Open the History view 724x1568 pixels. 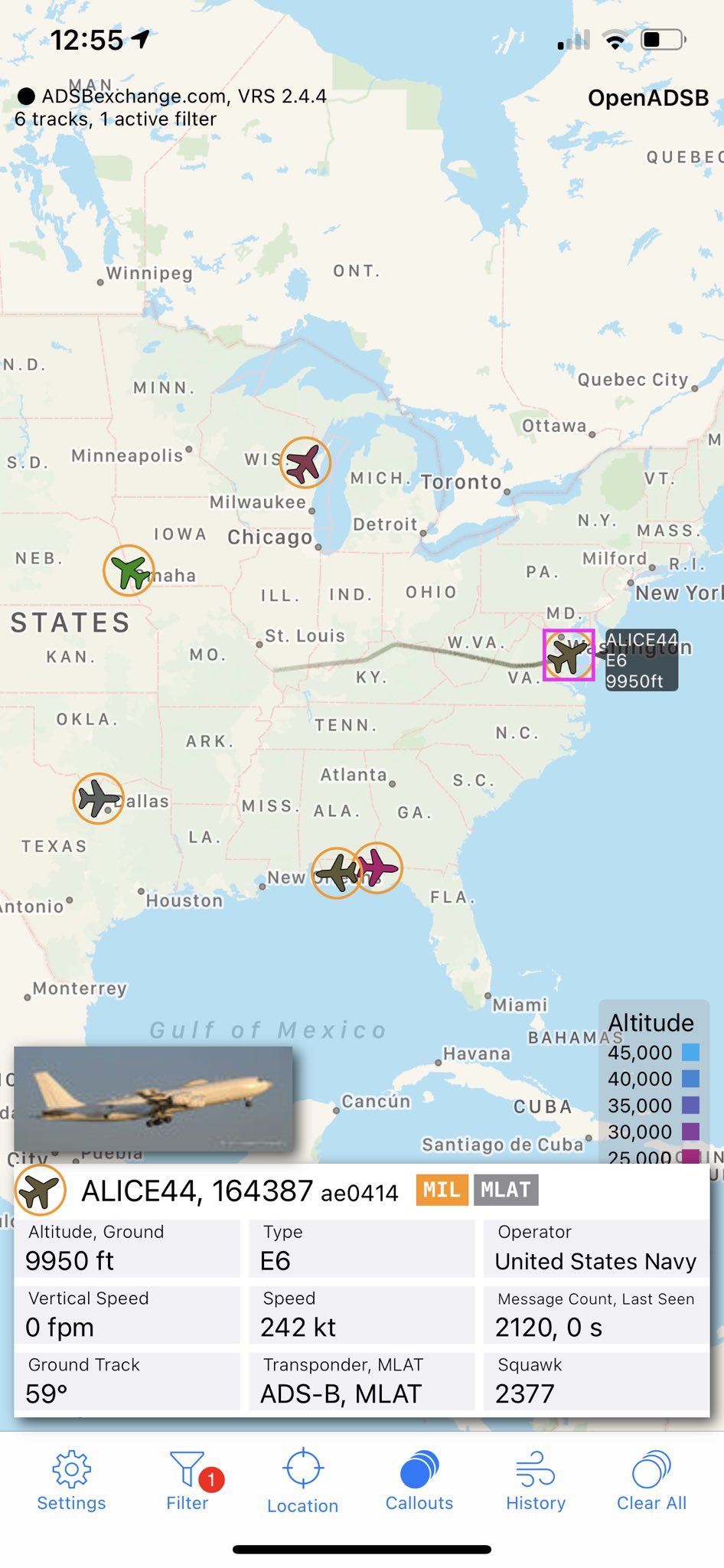[x=536, y=1481]
